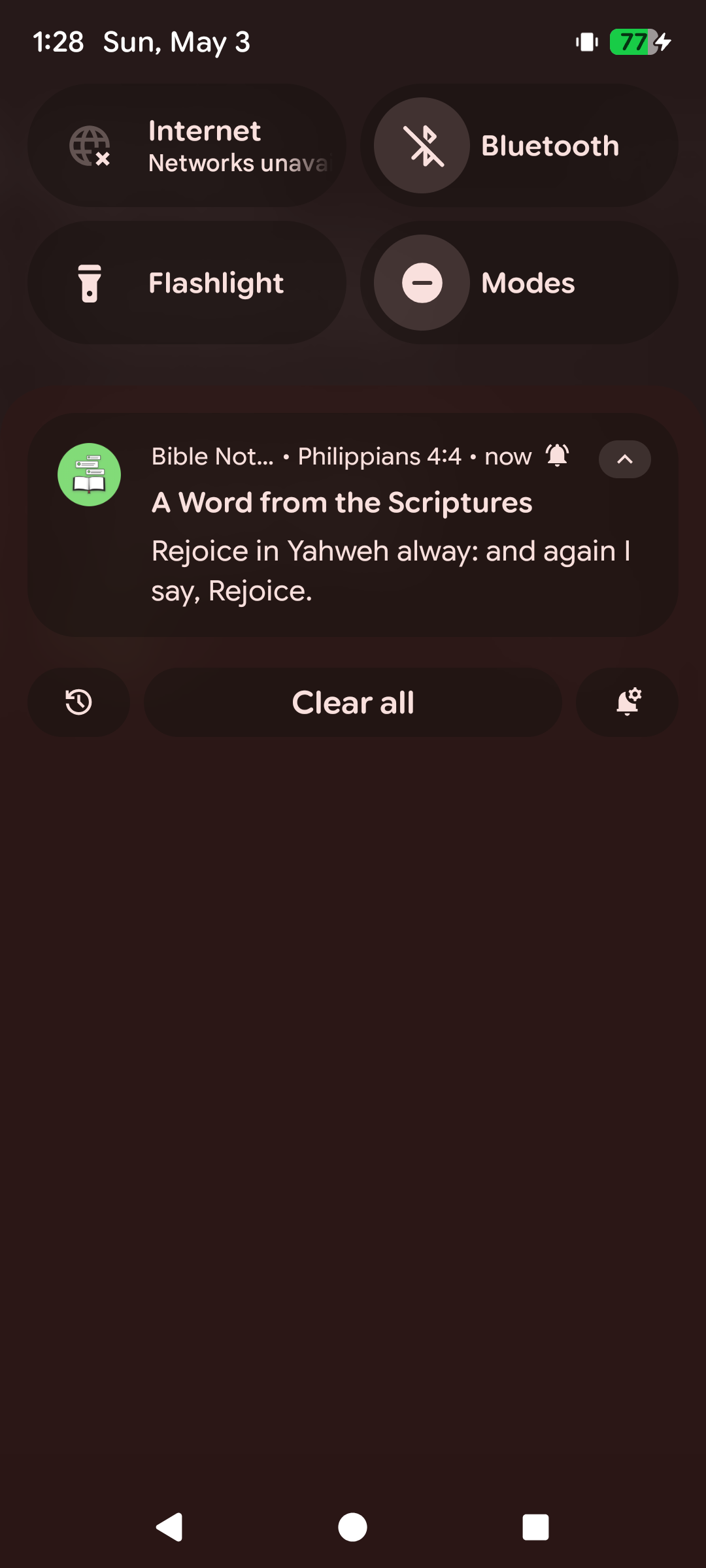
Task: Turn on the Flashlight tile
Action: coord(187,283)
